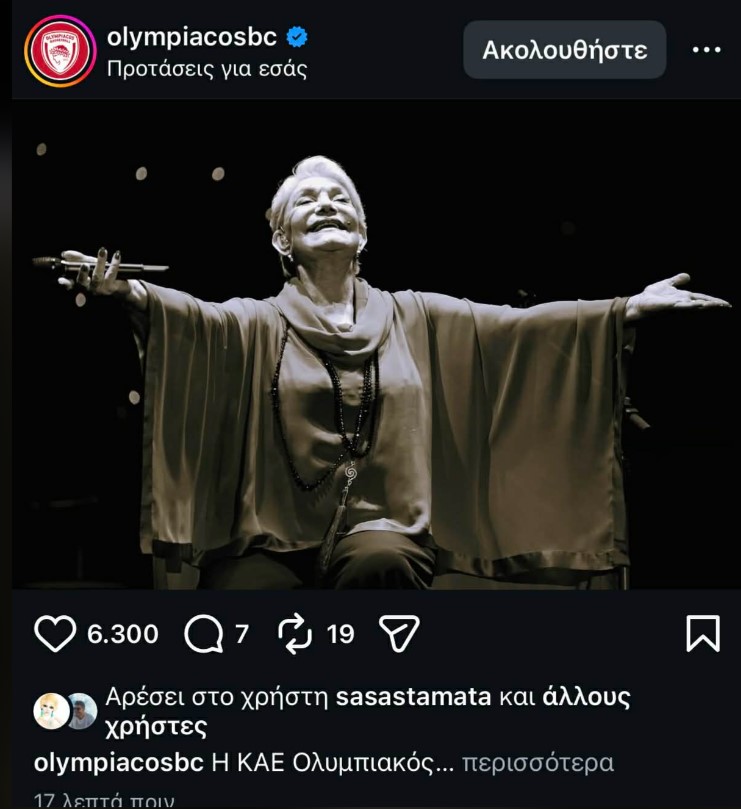Share the post via send icon
Viewport: 741px width, 809px height.
tap(399, 633)
